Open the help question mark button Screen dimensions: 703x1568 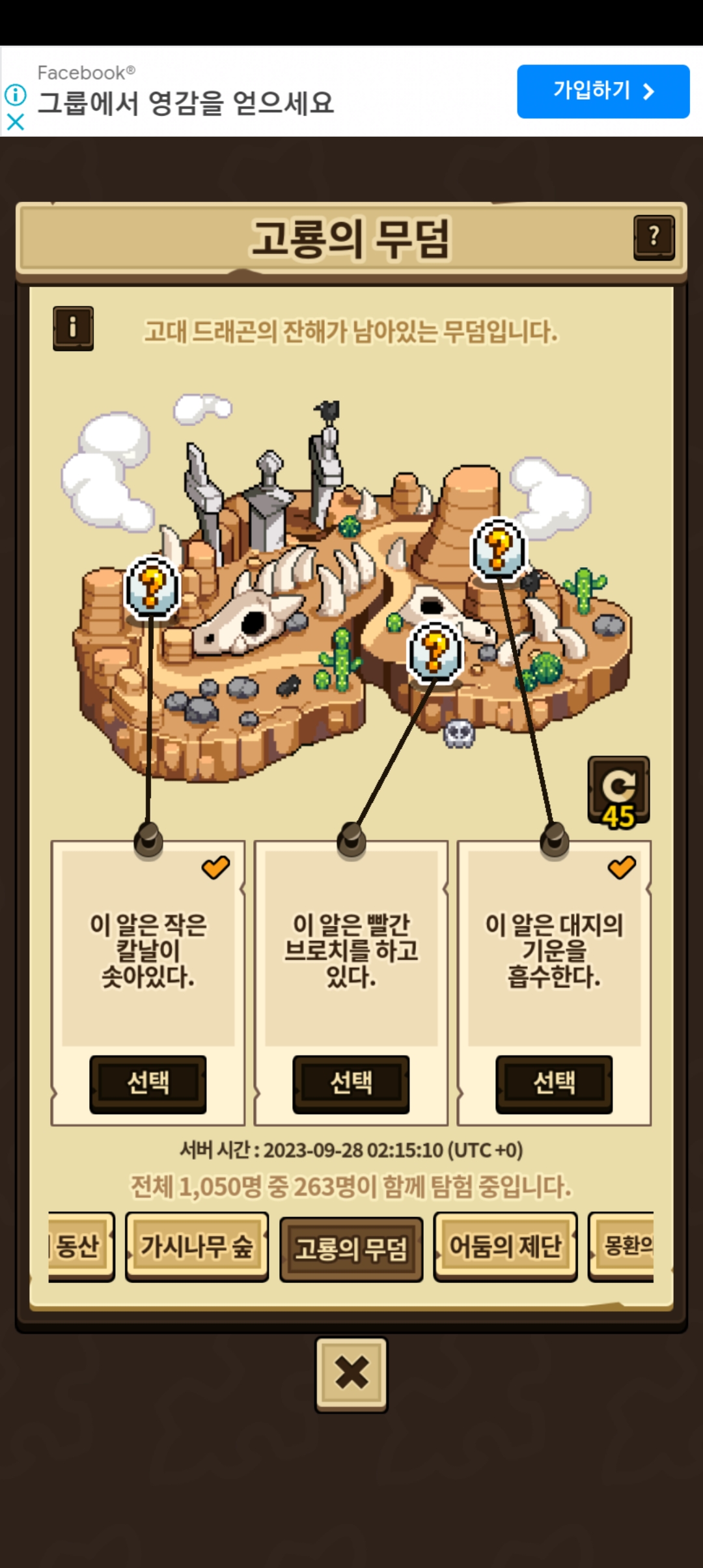[x=654, y=238]
